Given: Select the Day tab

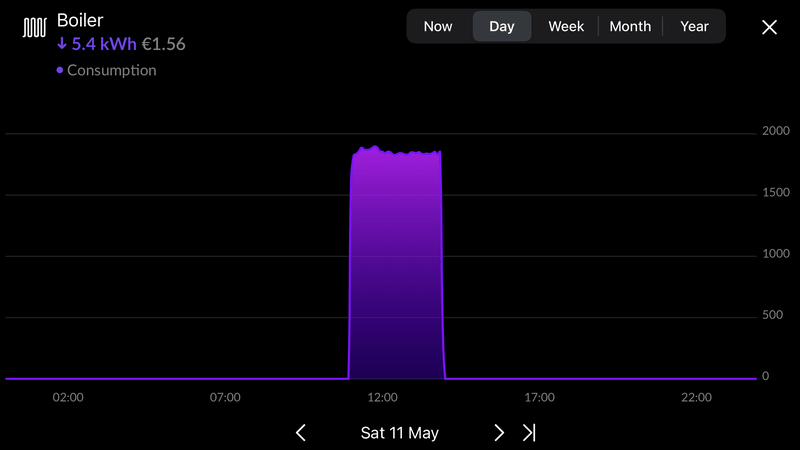Looking at the screenshot, I should pos(502,27).
